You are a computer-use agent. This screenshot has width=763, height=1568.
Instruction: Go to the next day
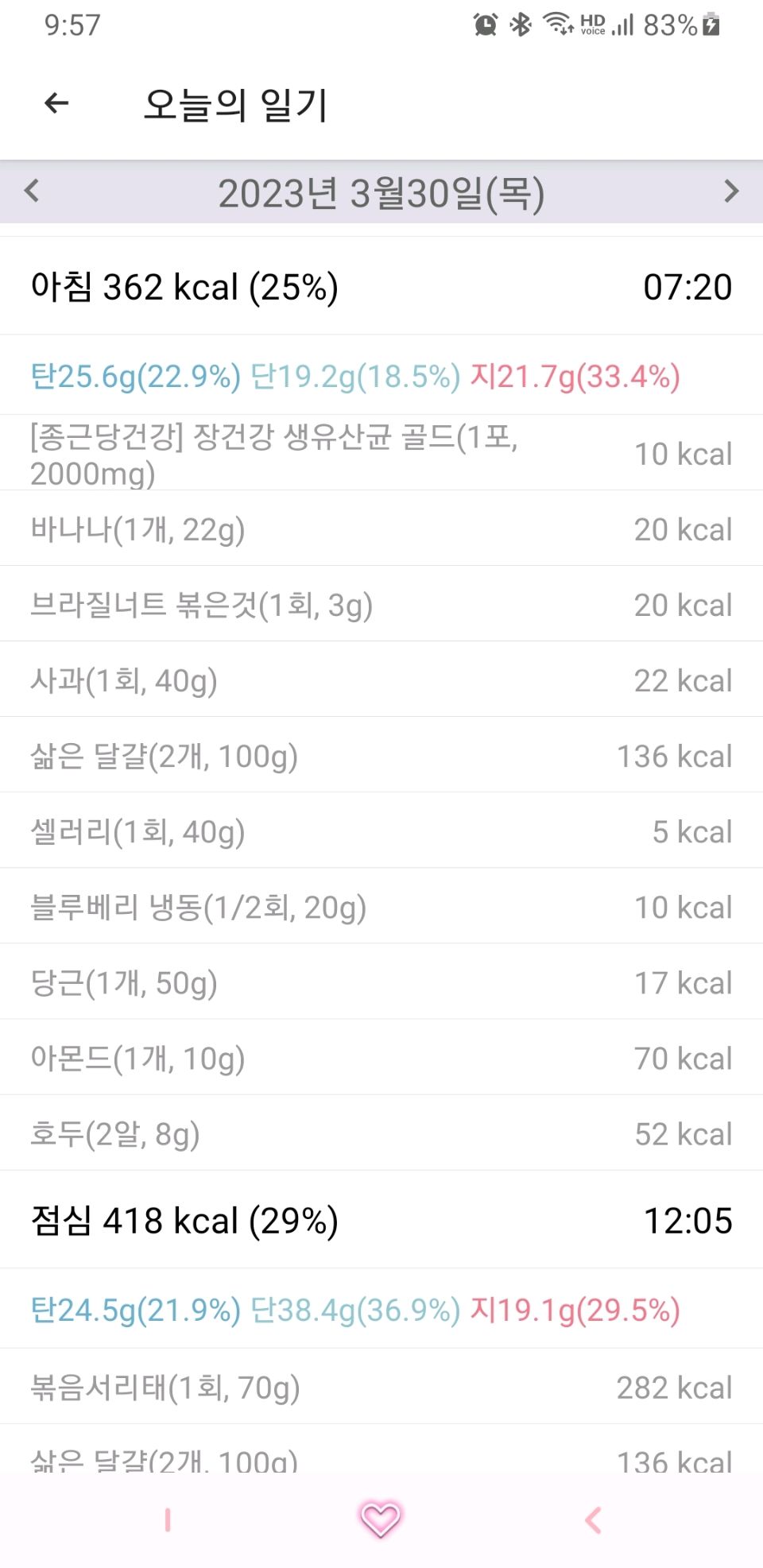[731, 192]
